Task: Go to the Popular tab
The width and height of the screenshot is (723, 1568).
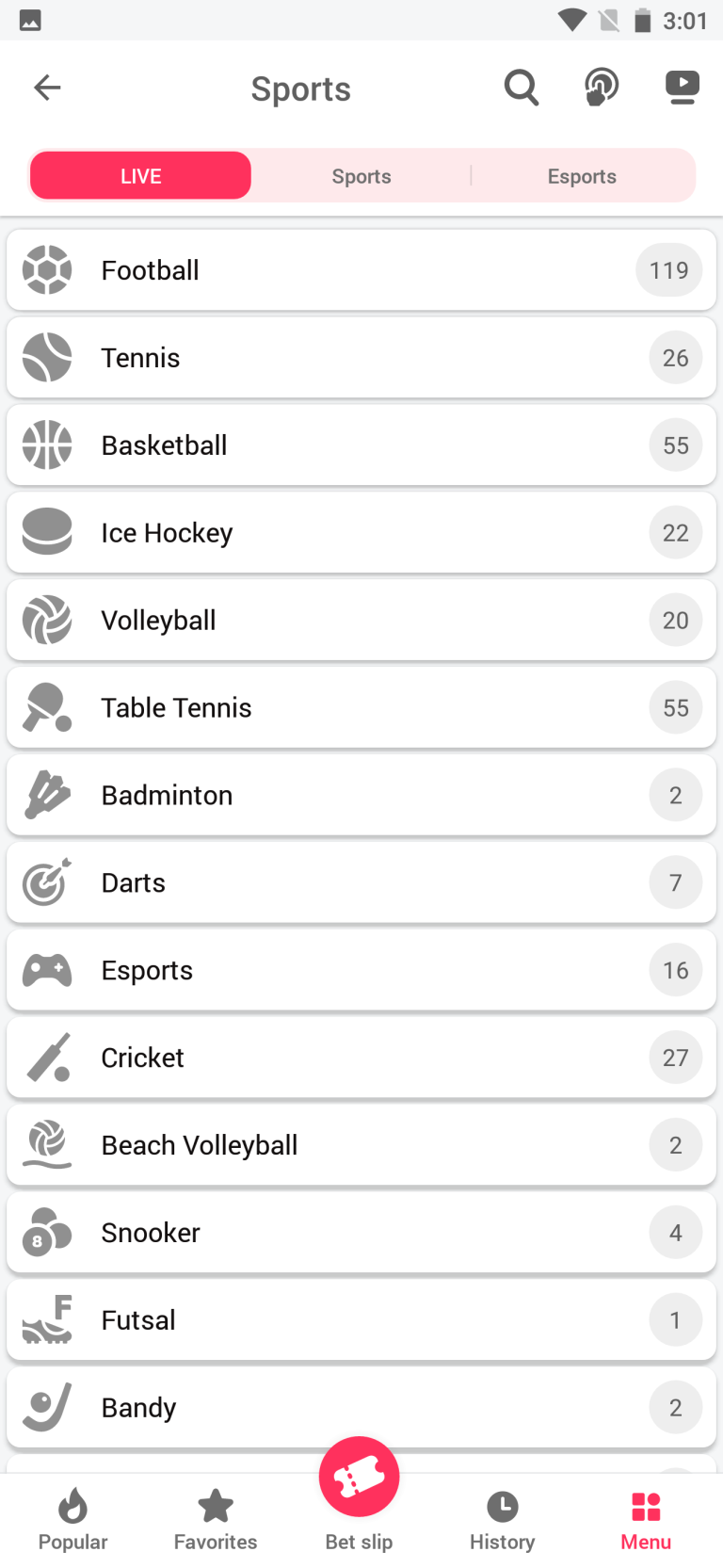Action: (72, 1520)
